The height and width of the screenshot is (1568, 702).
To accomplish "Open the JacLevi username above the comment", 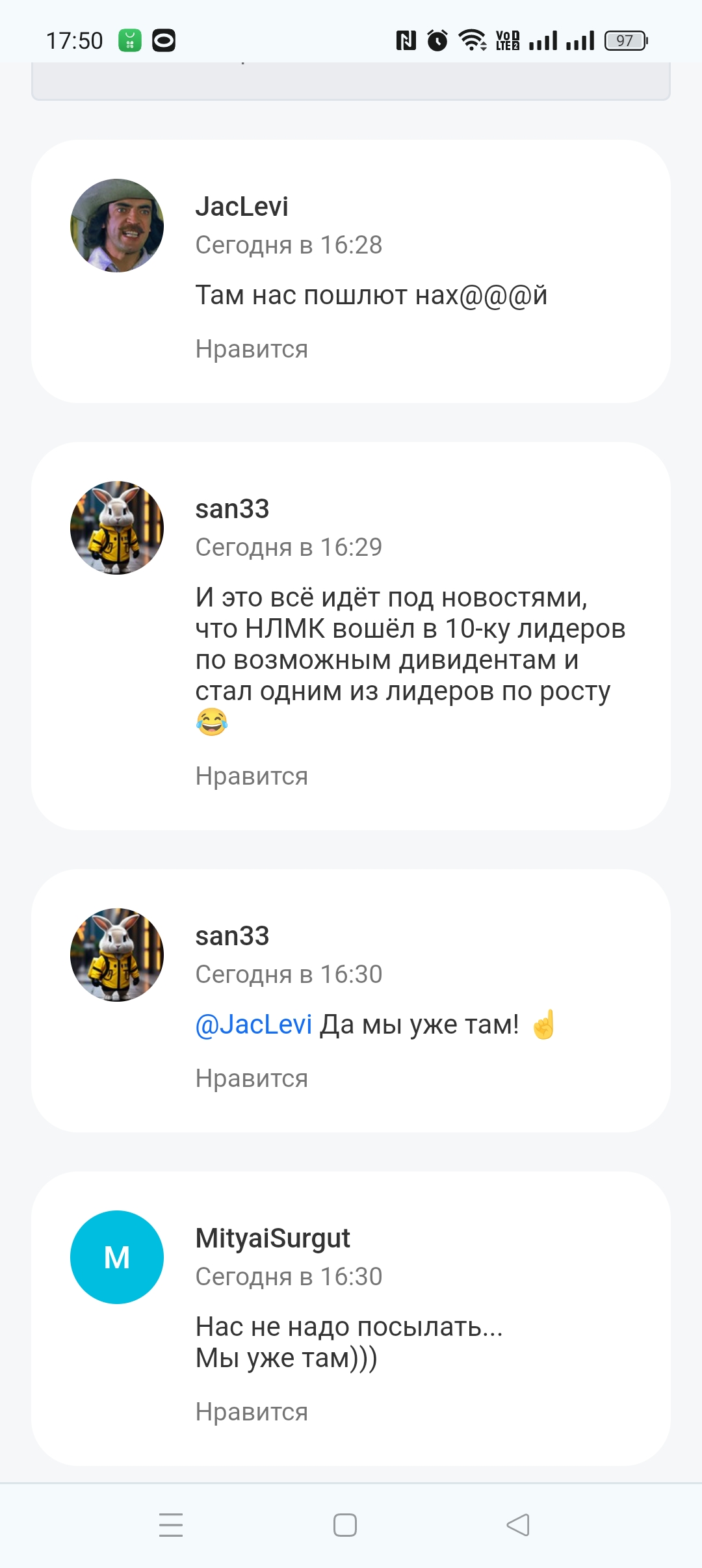I will (x=242, y=207).
